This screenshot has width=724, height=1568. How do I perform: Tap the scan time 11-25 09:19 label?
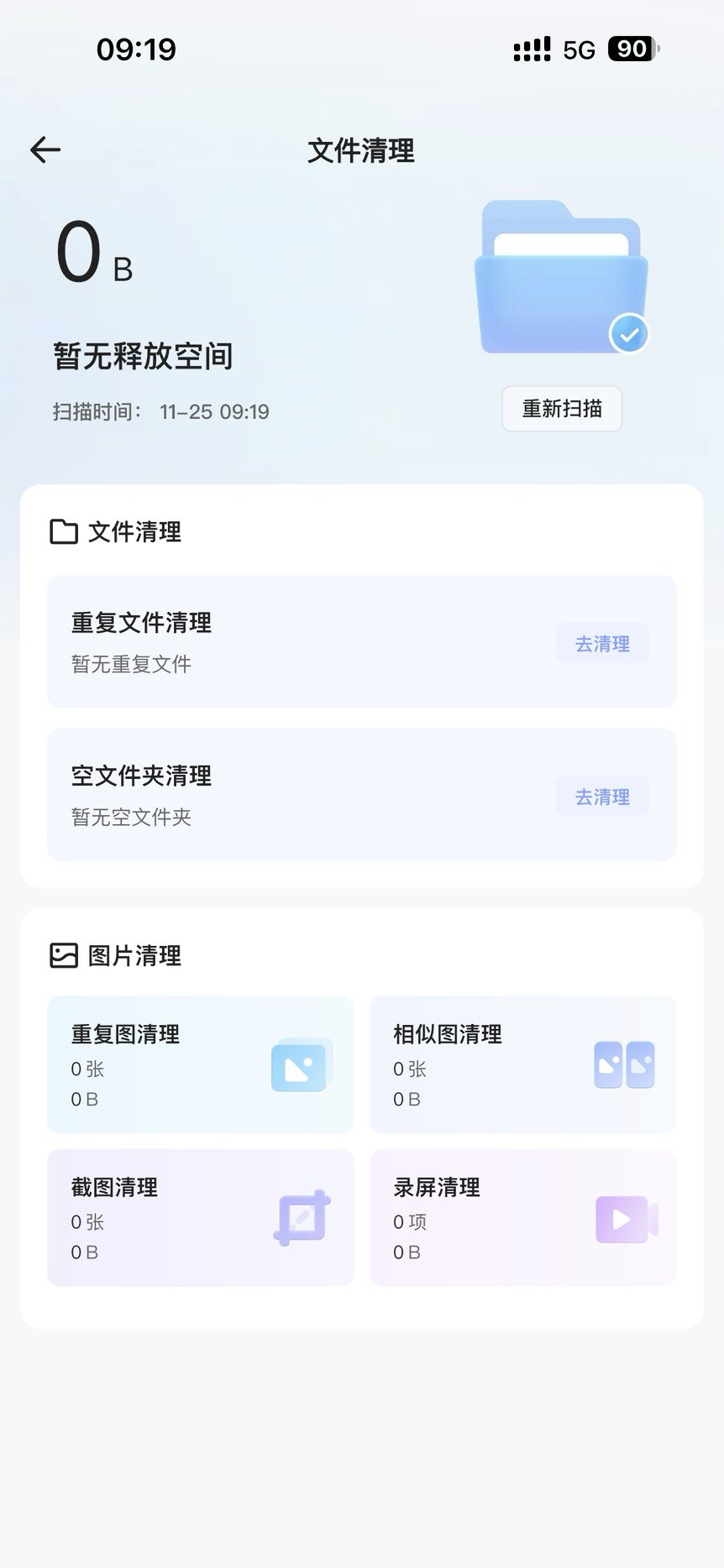[213, 411]
